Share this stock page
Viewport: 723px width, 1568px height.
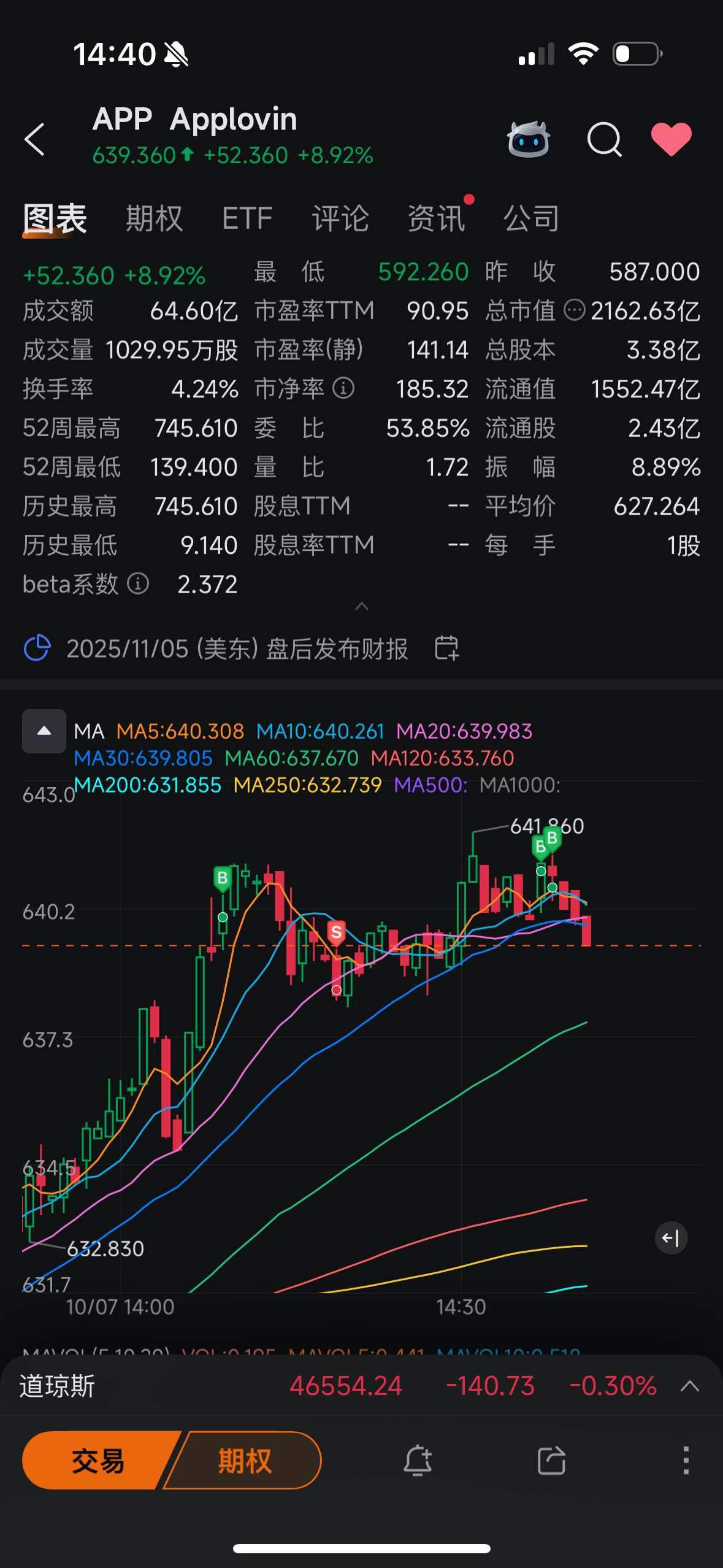[551, 1460]
